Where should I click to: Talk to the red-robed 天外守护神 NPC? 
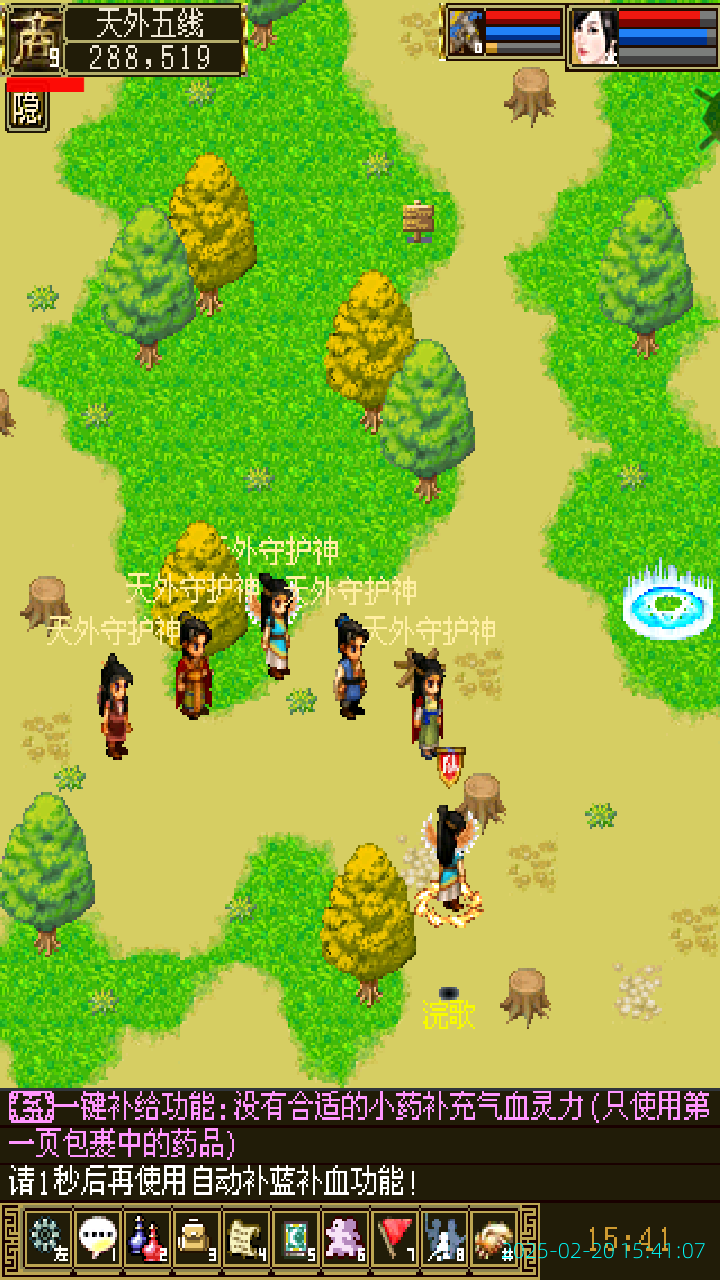(194, 668)
